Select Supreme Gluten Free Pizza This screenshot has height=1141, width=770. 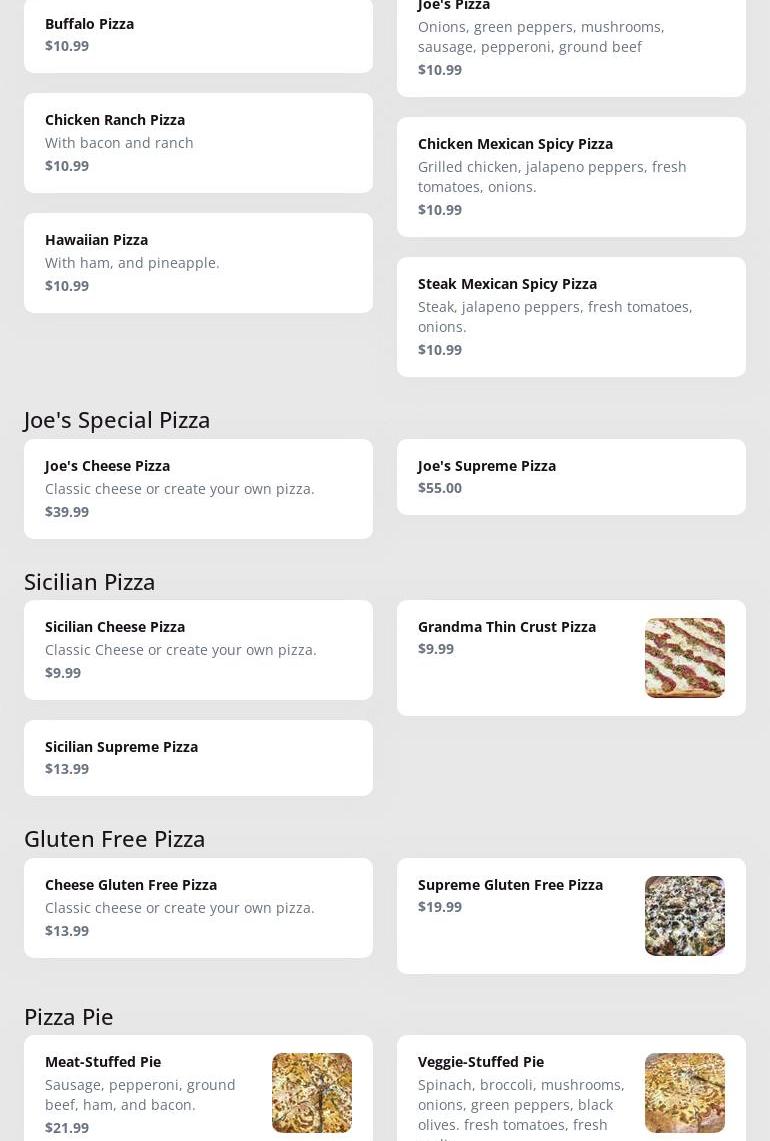571,916
